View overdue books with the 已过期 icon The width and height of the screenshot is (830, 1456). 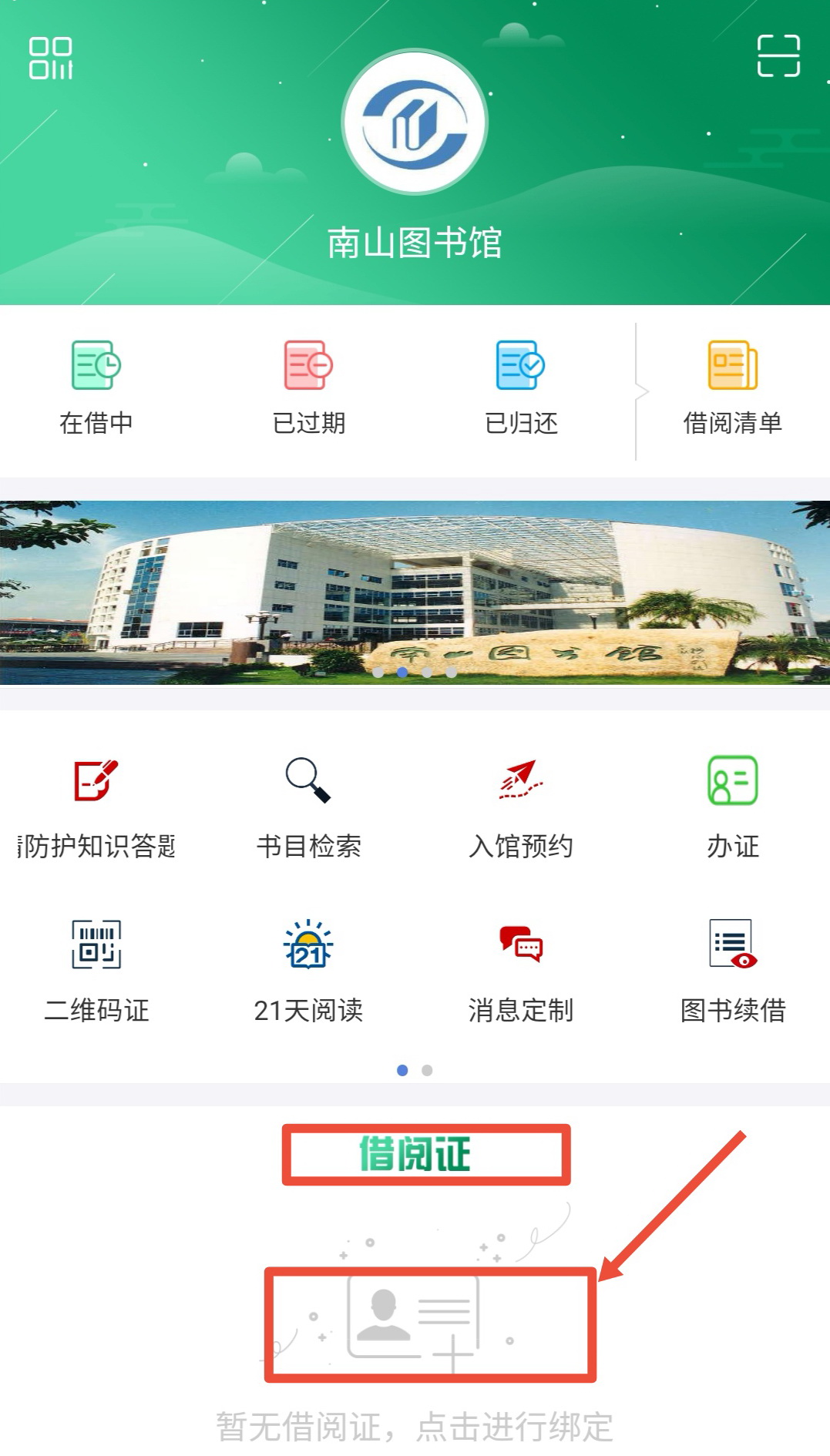(x=308, y=385)
